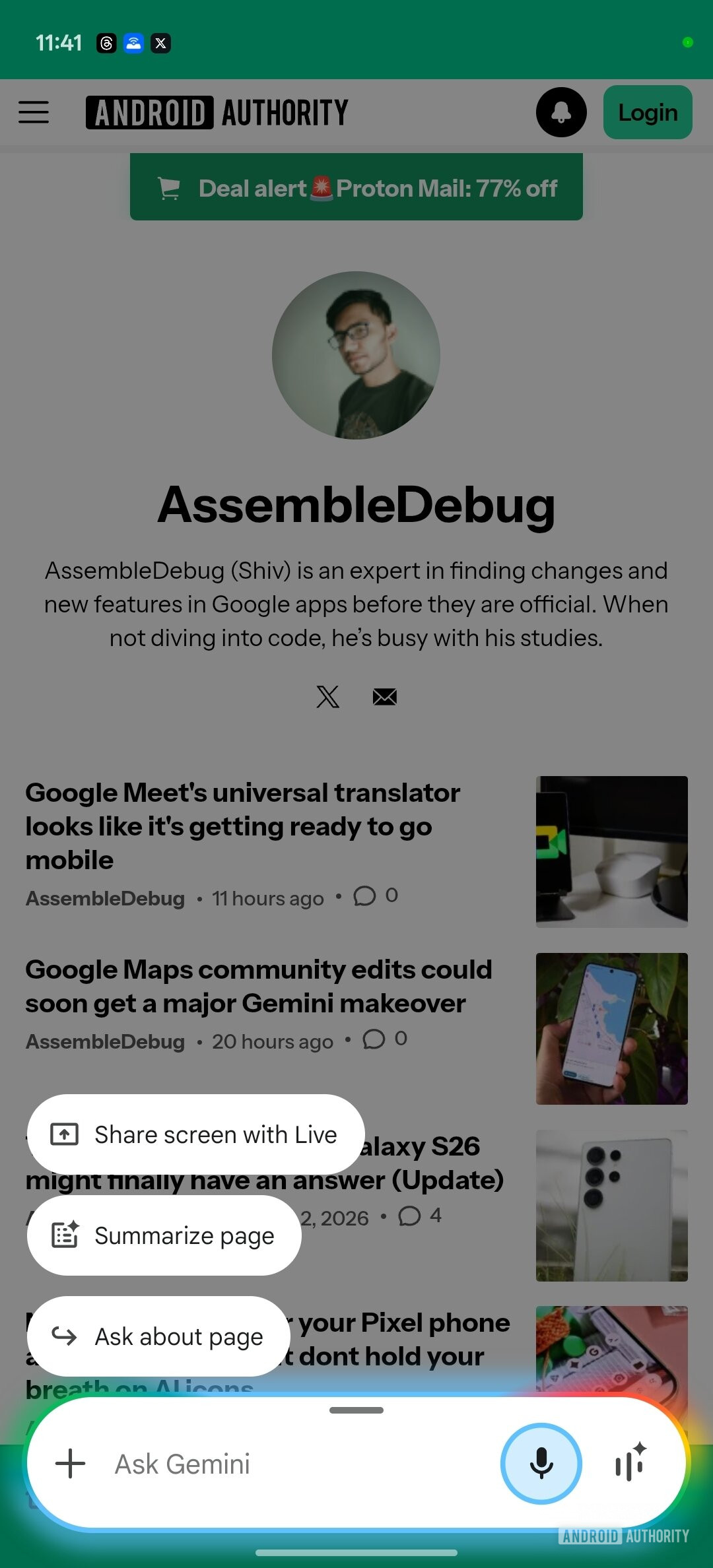Open the navigation hamburger menu
Viewport: 713px width, 1568px height.
(34, 112)
